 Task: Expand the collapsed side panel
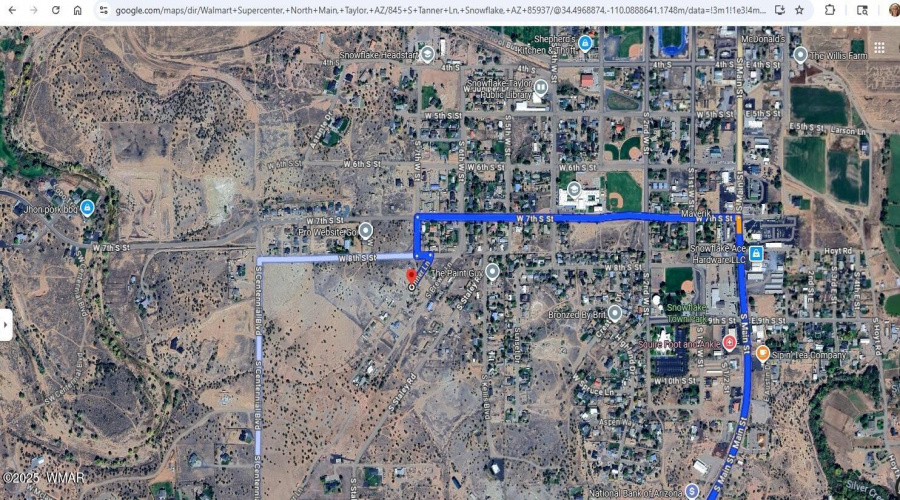6,324
